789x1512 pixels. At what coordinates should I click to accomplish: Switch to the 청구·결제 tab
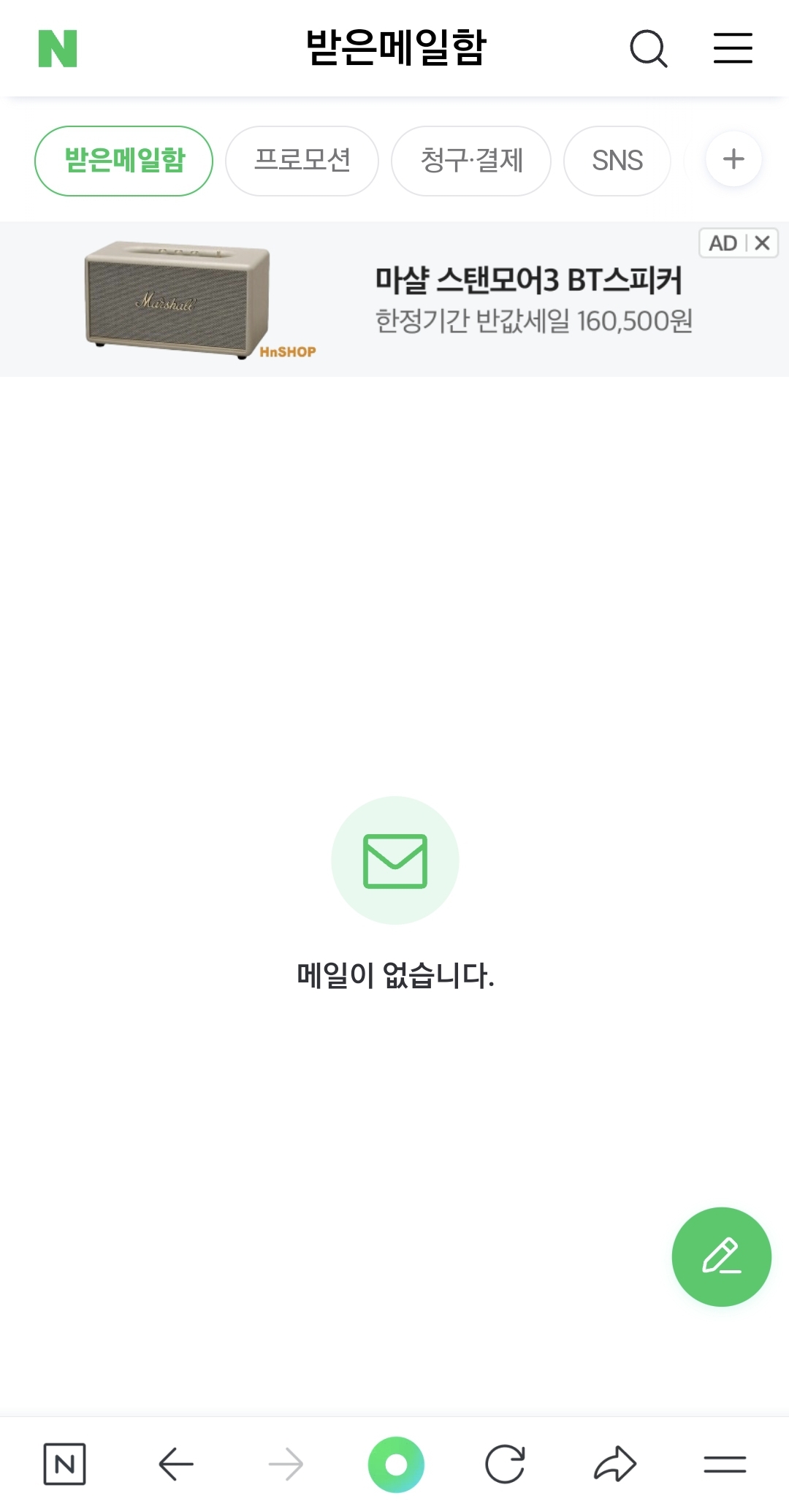point(471,161)
